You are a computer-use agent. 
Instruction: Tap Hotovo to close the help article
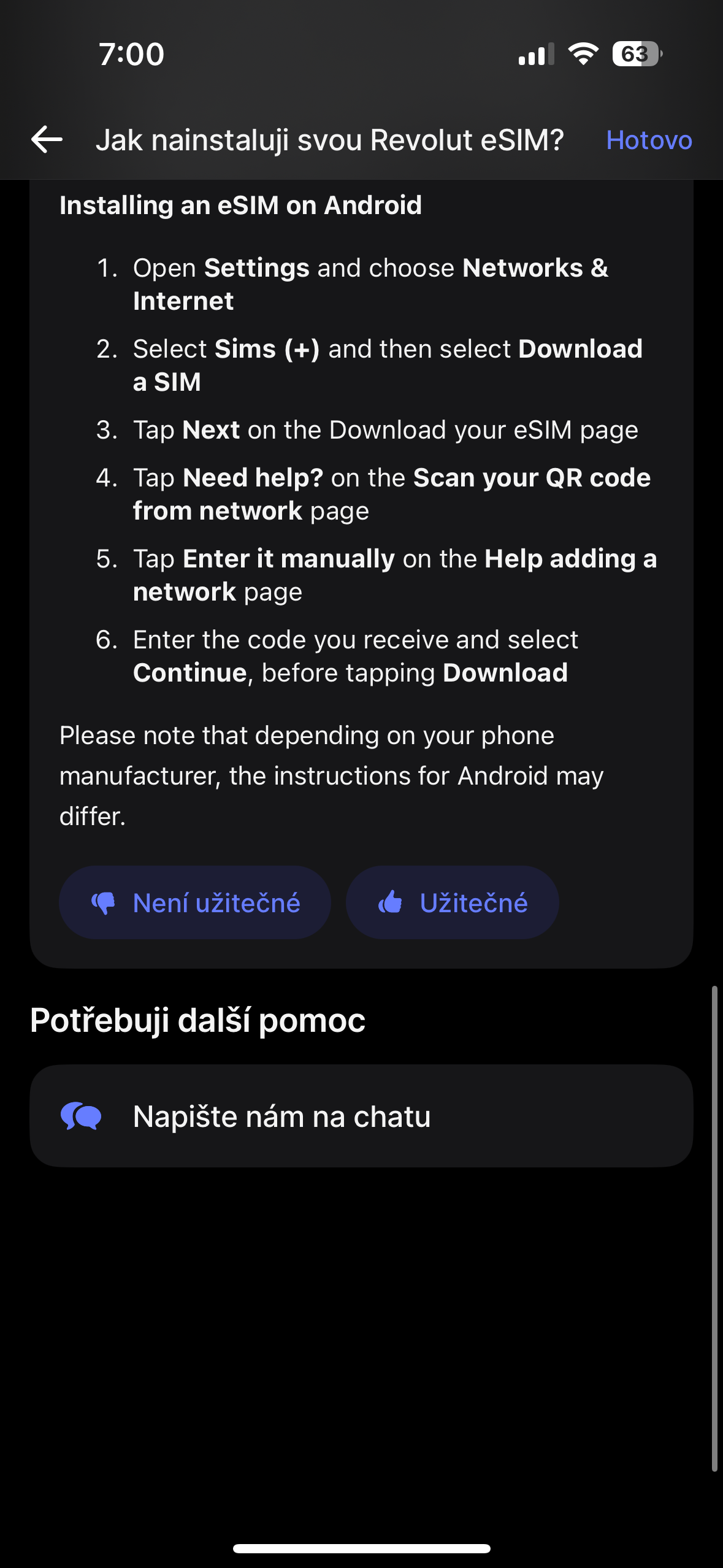coord(648,140)
